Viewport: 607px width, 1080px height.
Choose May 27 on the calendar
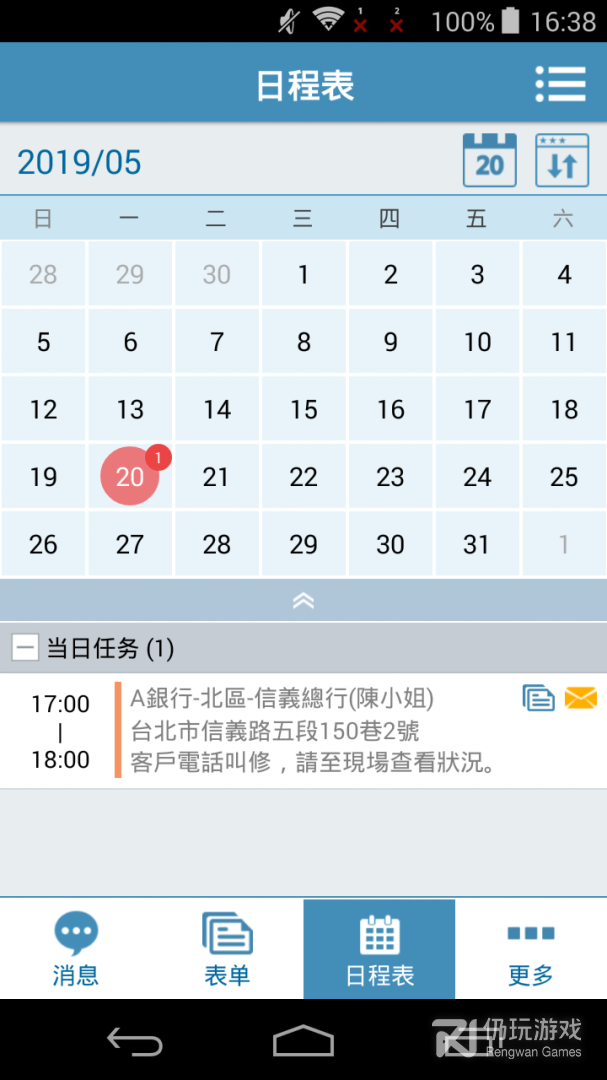click(x=130, y=544)
